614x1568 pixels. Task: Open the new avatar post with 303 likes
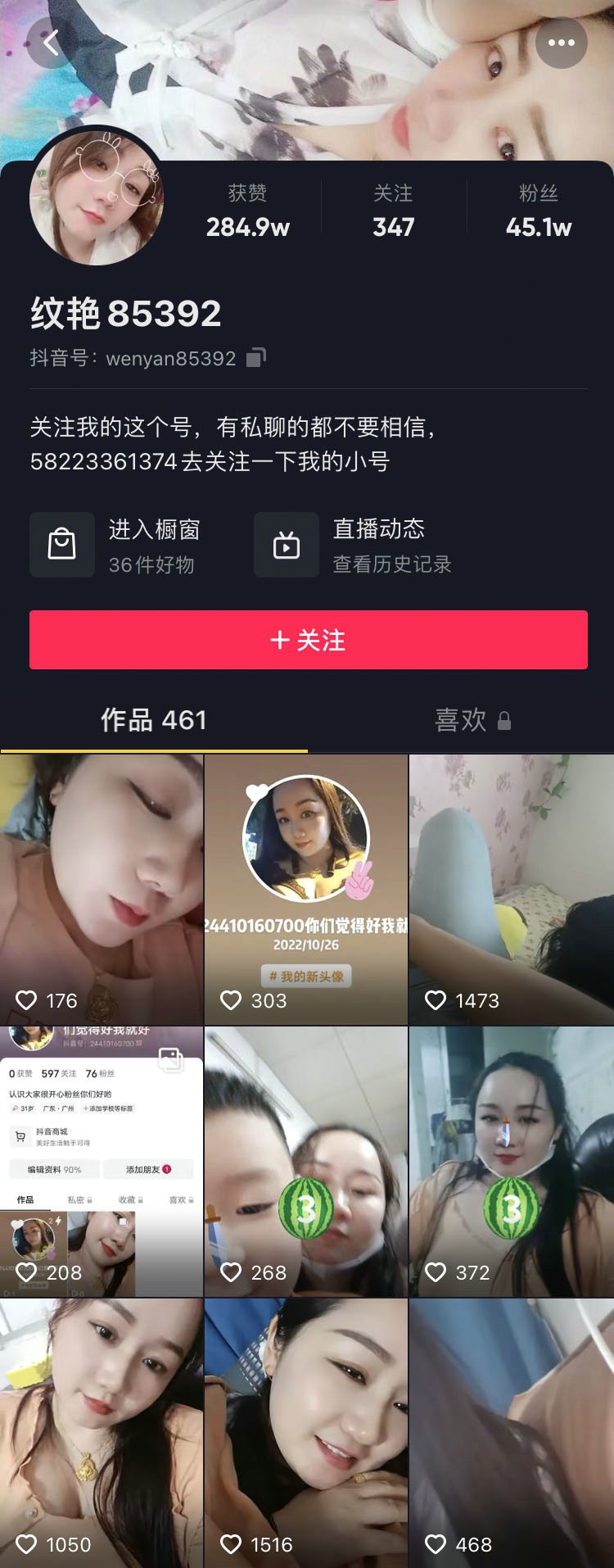306,889
